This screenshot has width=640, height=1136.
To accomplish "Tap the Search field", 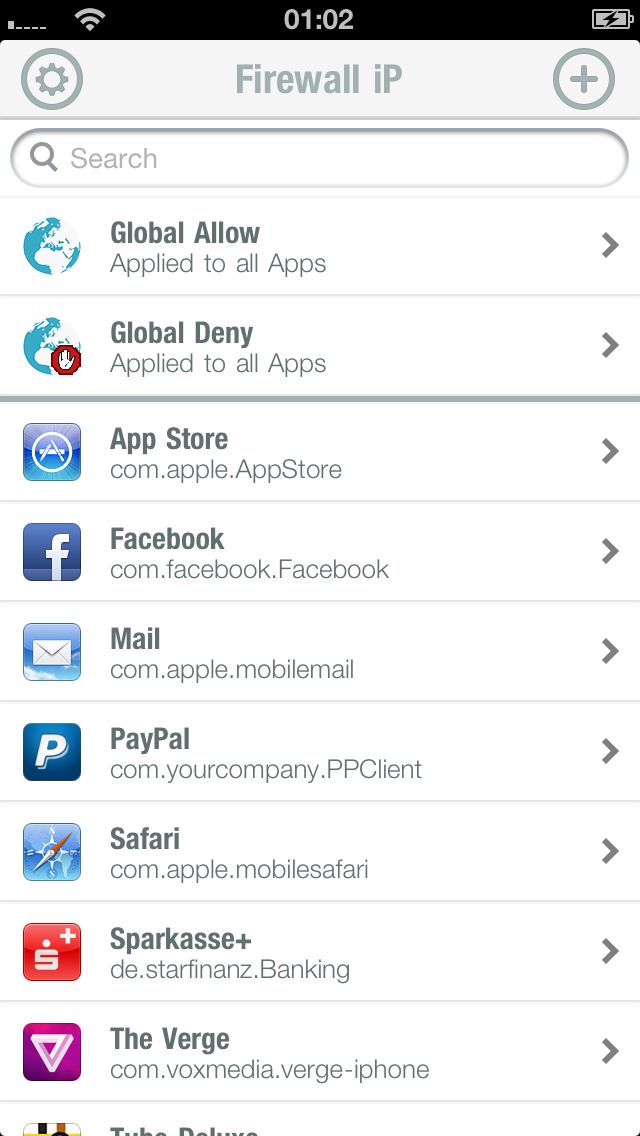I will click(x=320, y=158).
